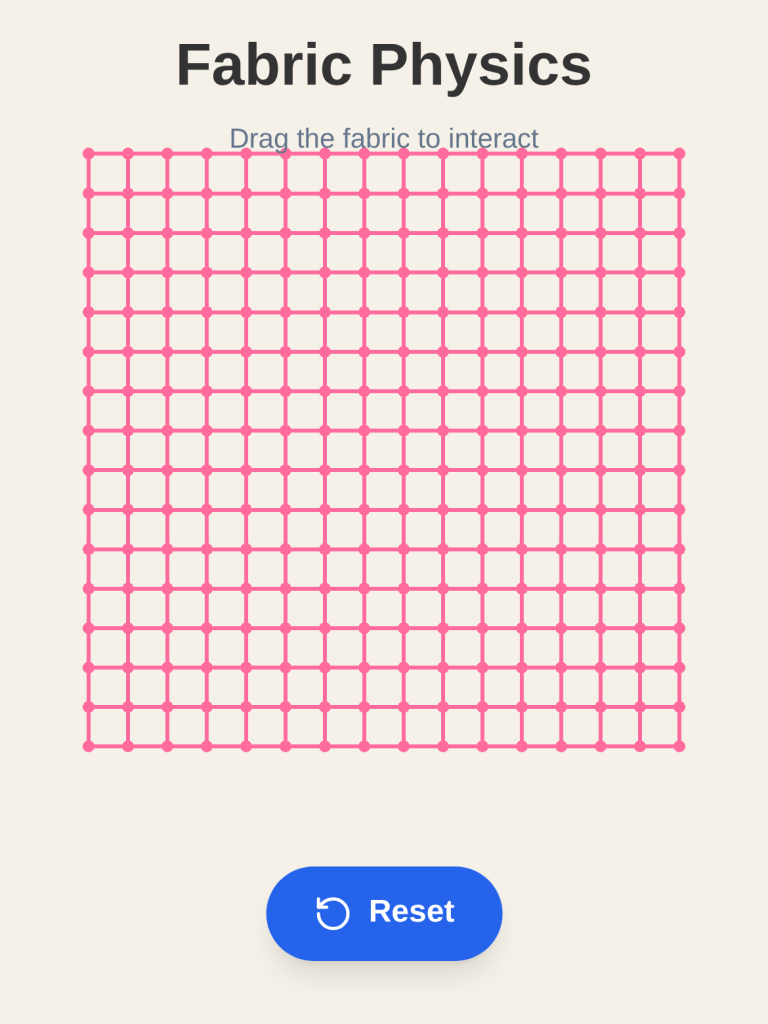This screenshot has width=768, height=1024.
Task: Click the 'Drag the fabric to interact' subtitle
Action: 386,138
